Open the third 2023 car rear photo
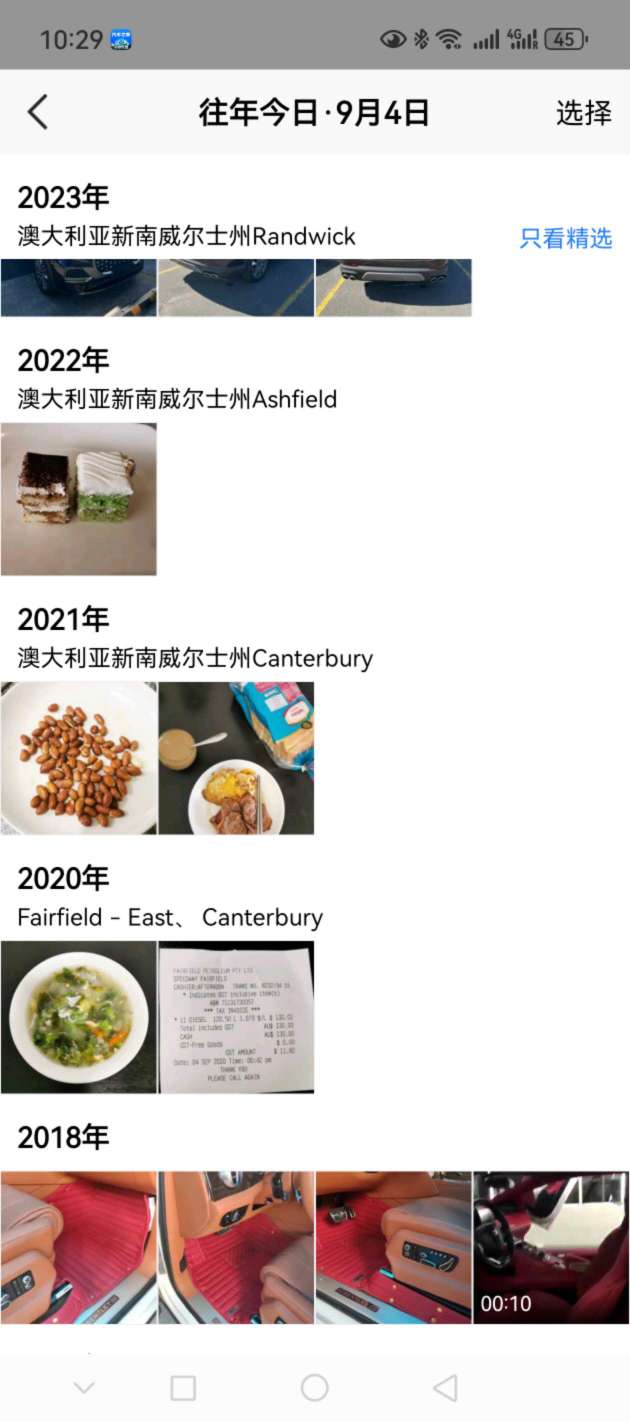This screenshot has height=1422, width=630. 393,287
